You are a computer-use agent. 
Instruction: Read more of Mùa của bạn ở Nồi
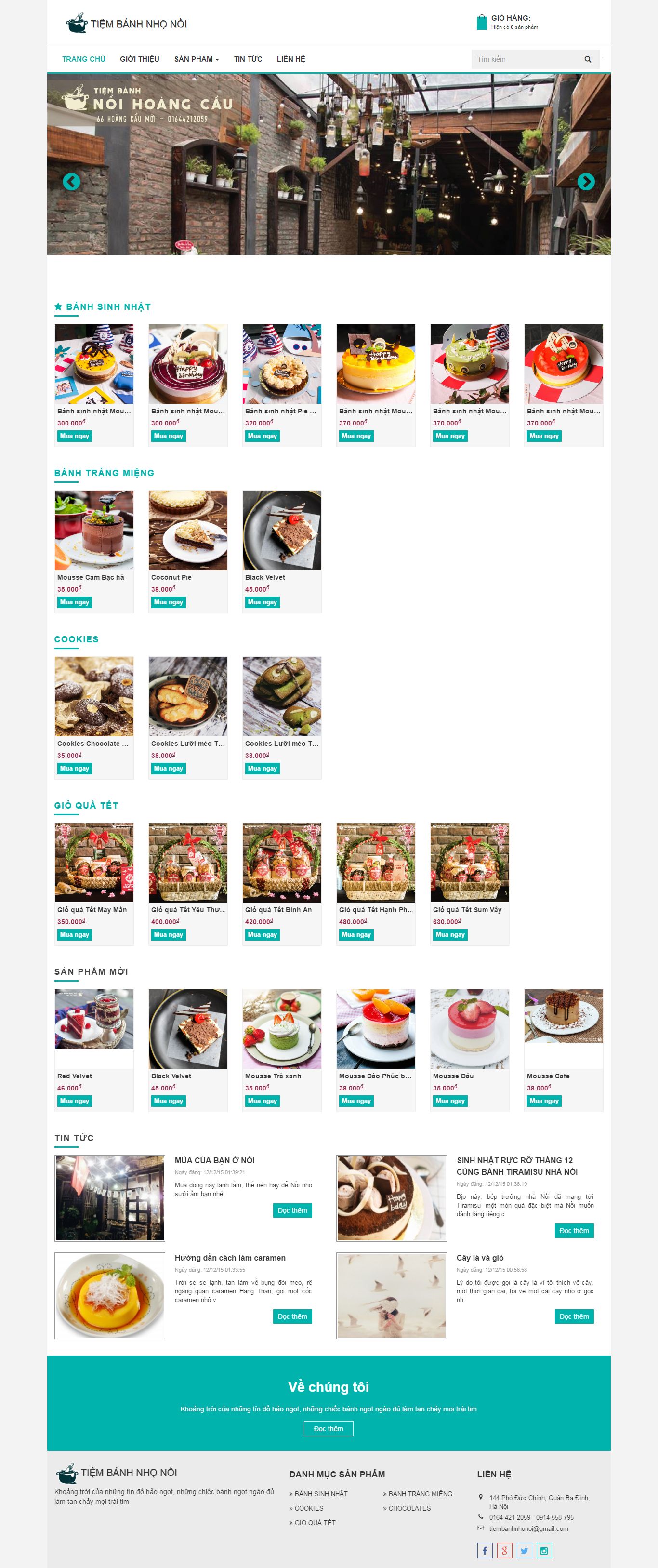pyautogui.click(x=292, y=1210)
